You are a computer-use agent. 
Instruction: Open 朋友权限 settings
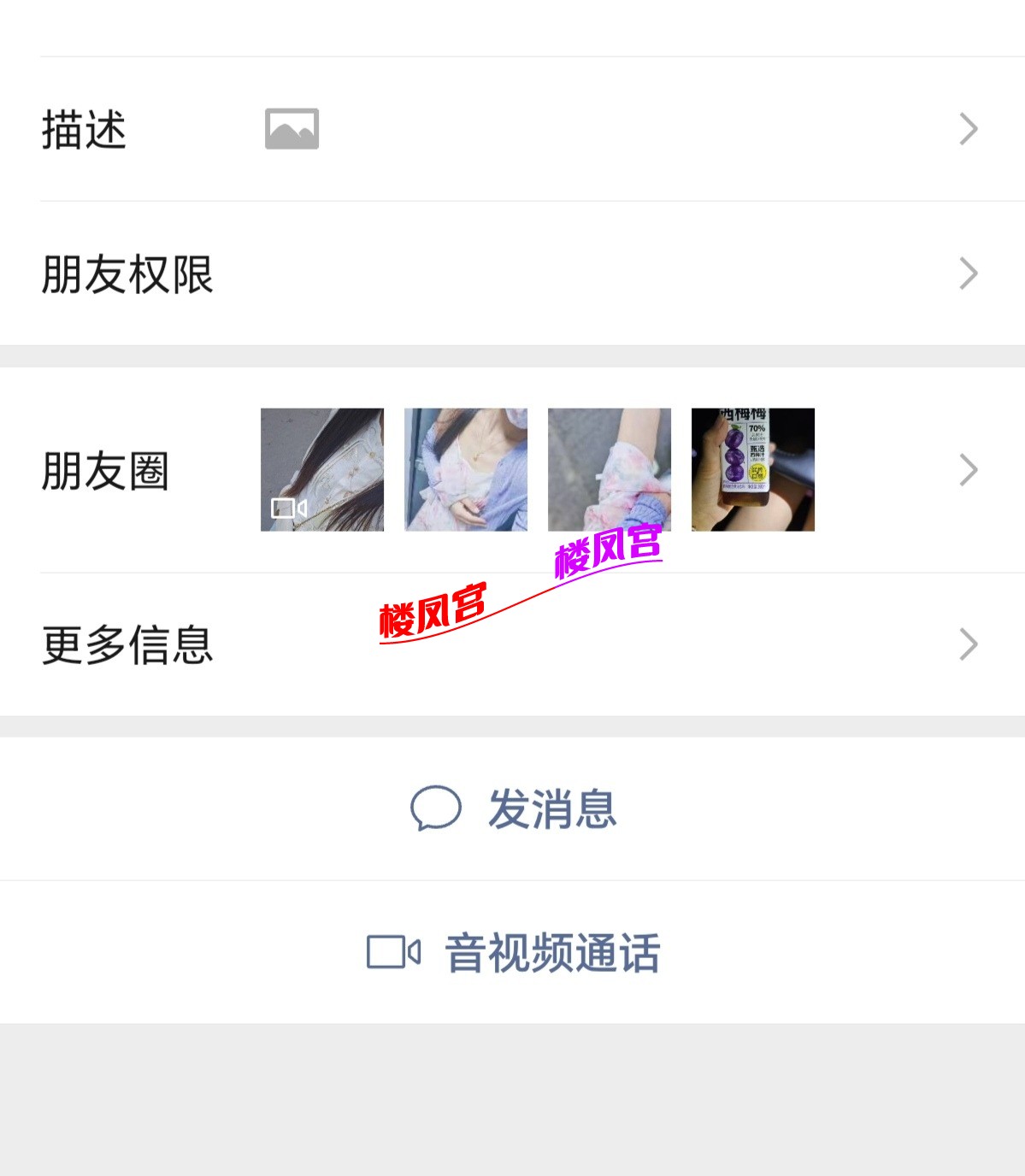(513, 273)
